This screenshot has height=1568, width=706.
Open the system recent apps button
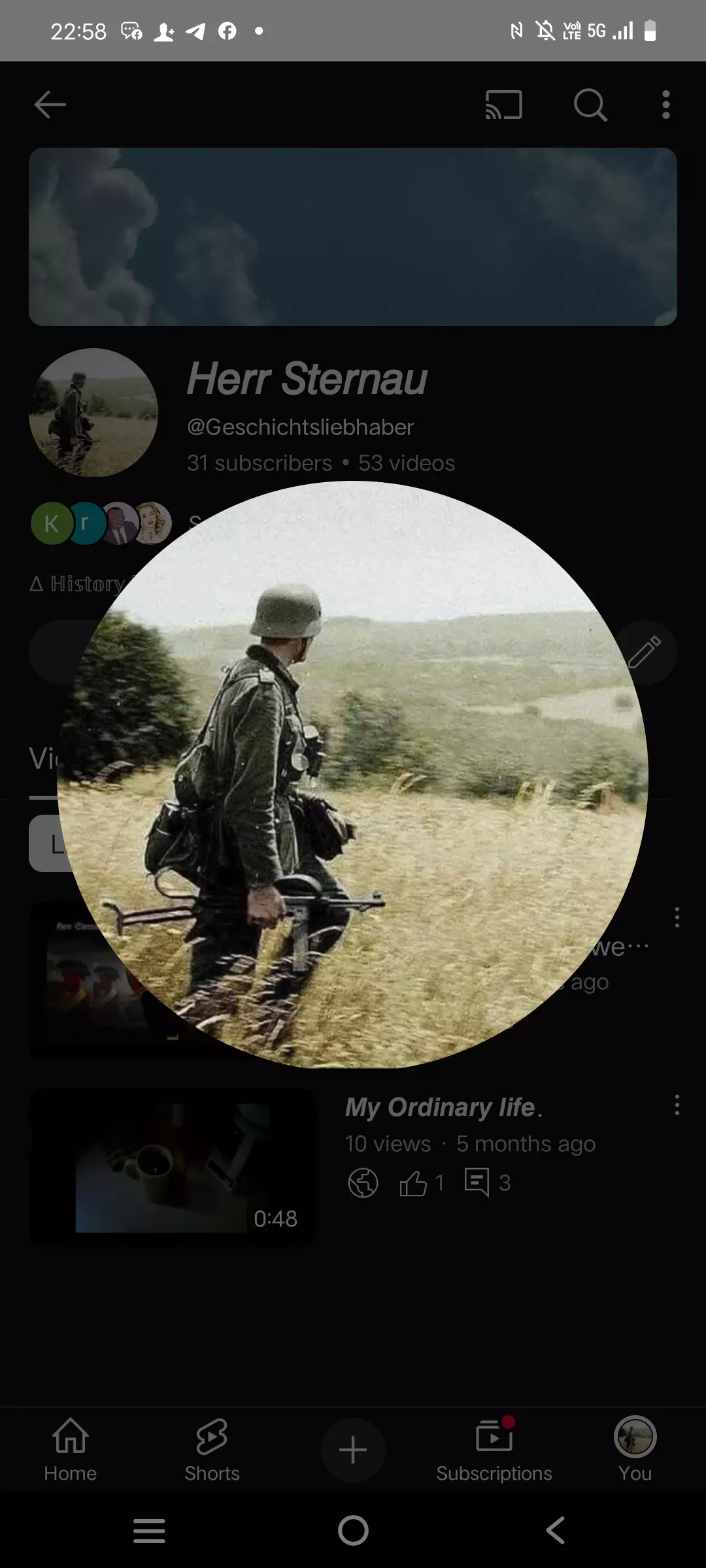(x=149, y=1530)
